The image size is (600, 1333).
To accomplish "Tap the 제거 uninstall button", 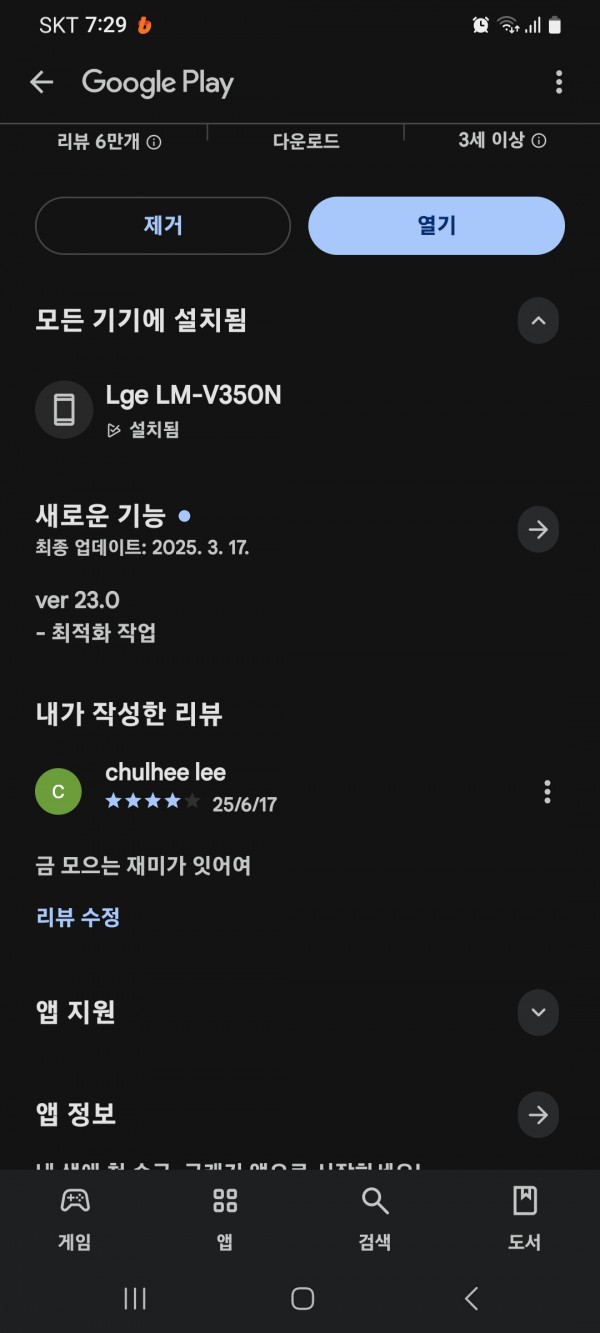I will tap(163, 226).
